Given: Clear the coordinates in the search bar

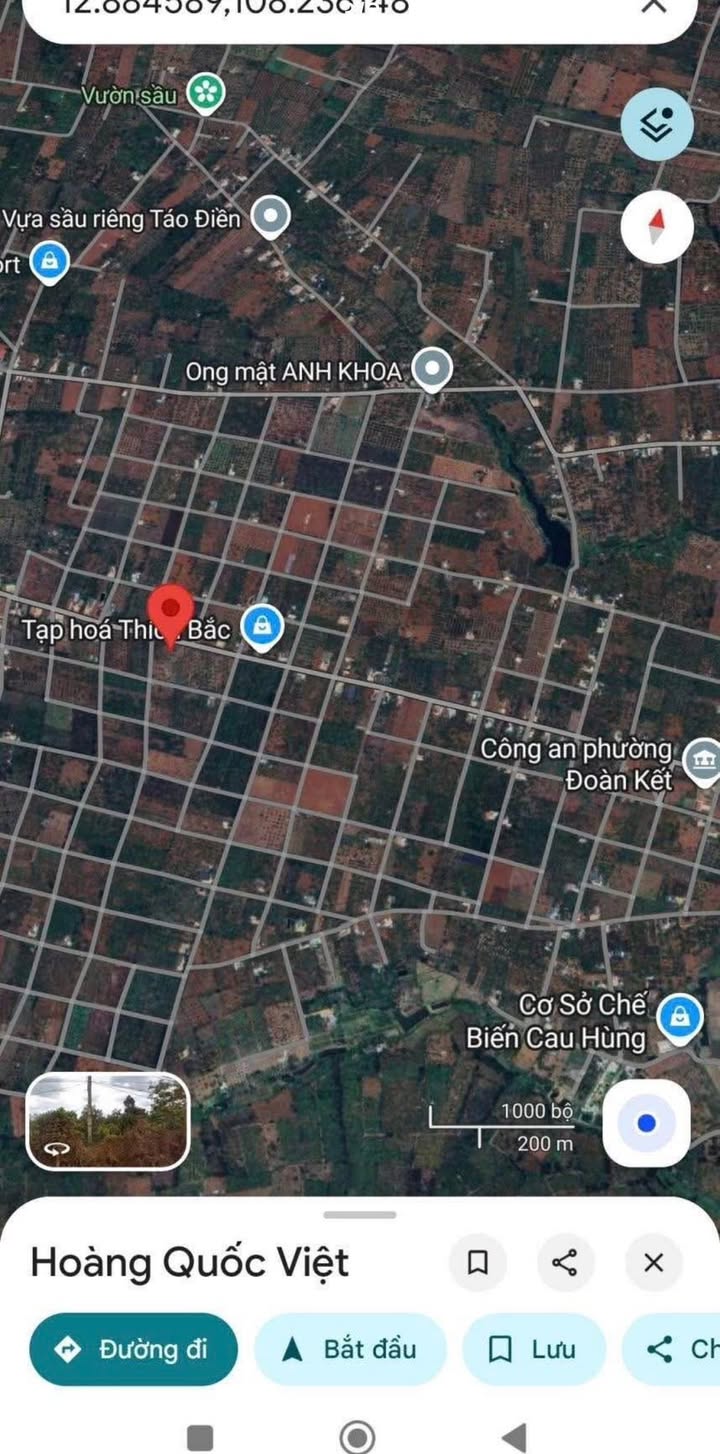Looking at the screenshot, I should (x=654, y=8).
